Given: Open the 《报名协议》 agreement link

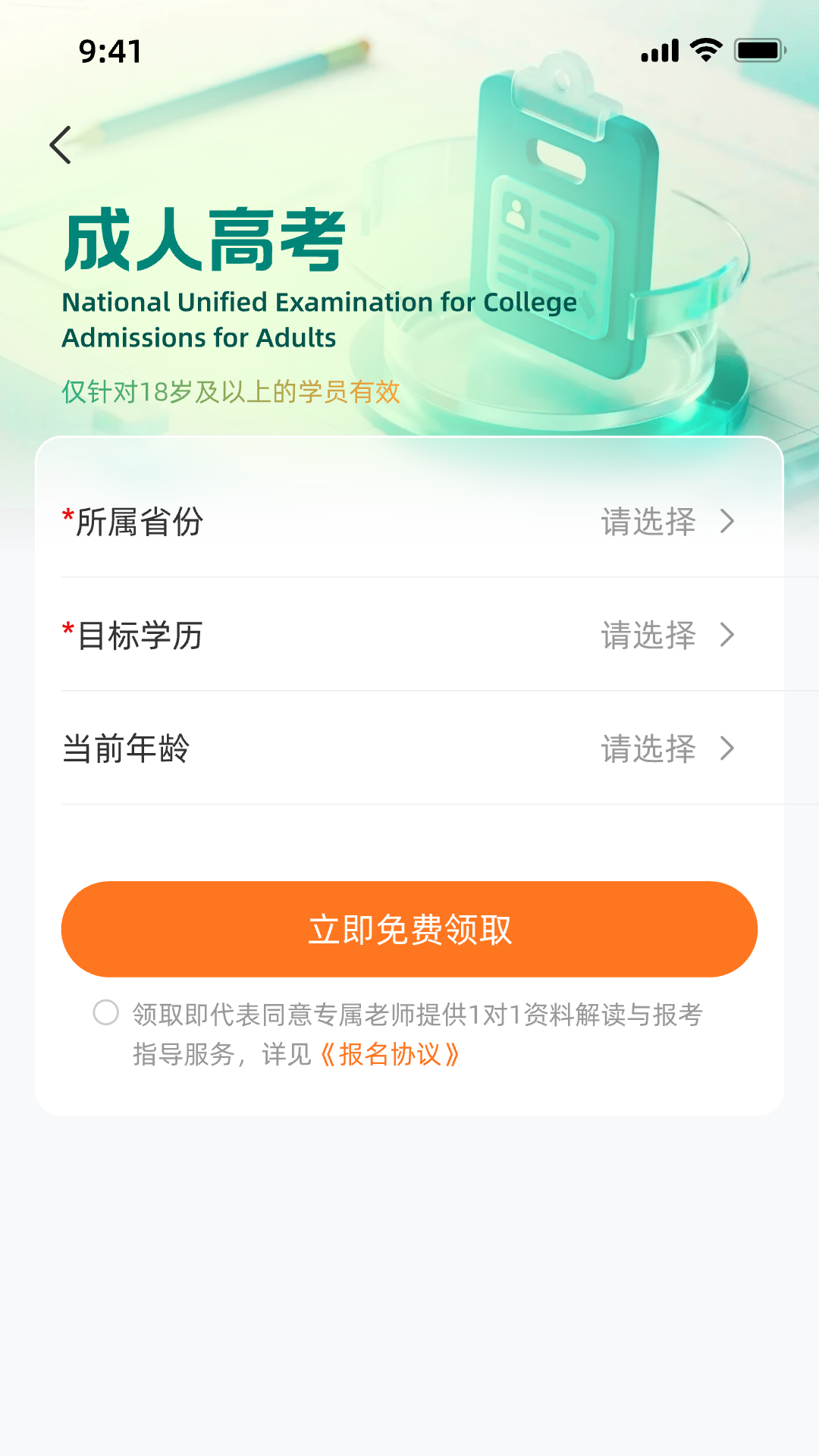Looking at the screenshot, I should coord(391,1054).
